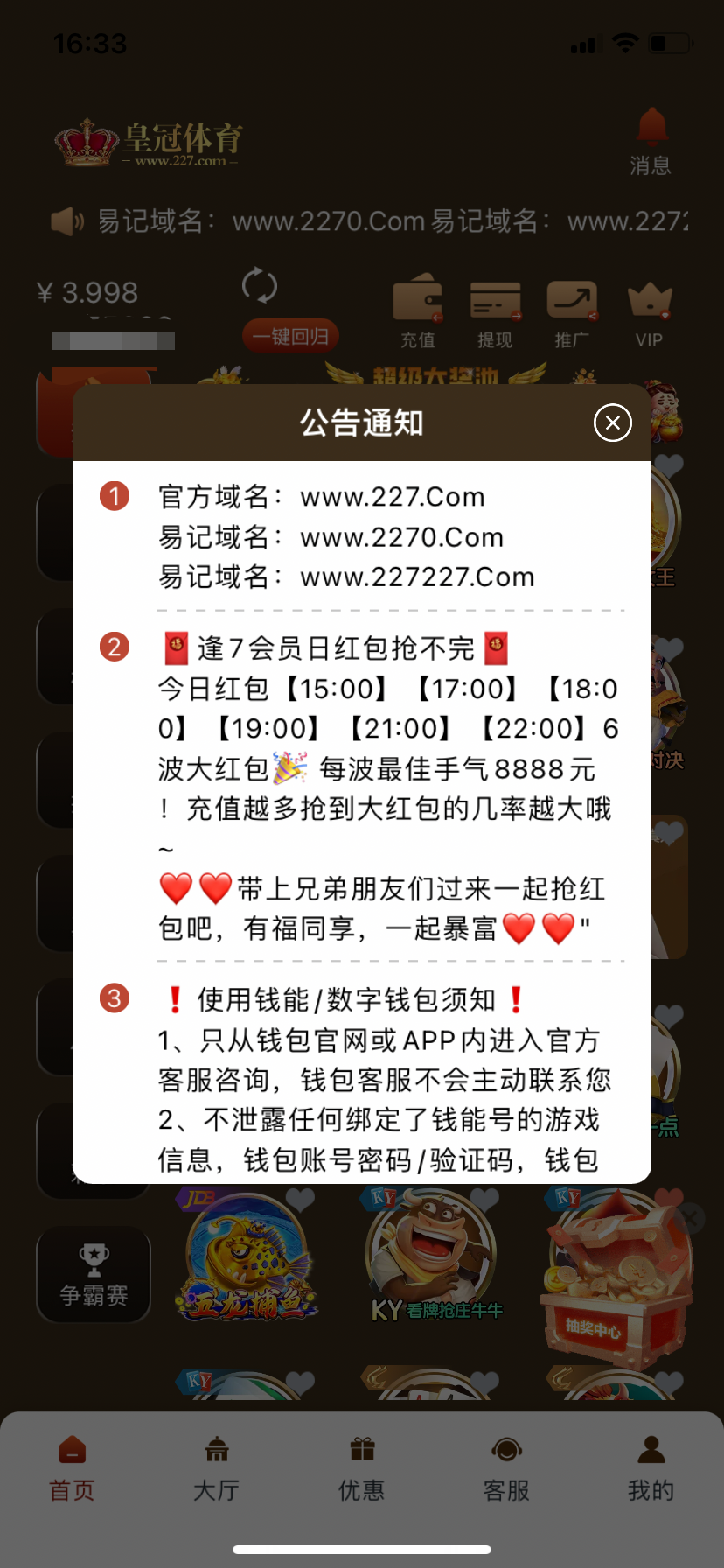The width and height of the screenshot is (724, 1568).
Task: Tap the 一键回归 button
Action: tap(290, 336)
